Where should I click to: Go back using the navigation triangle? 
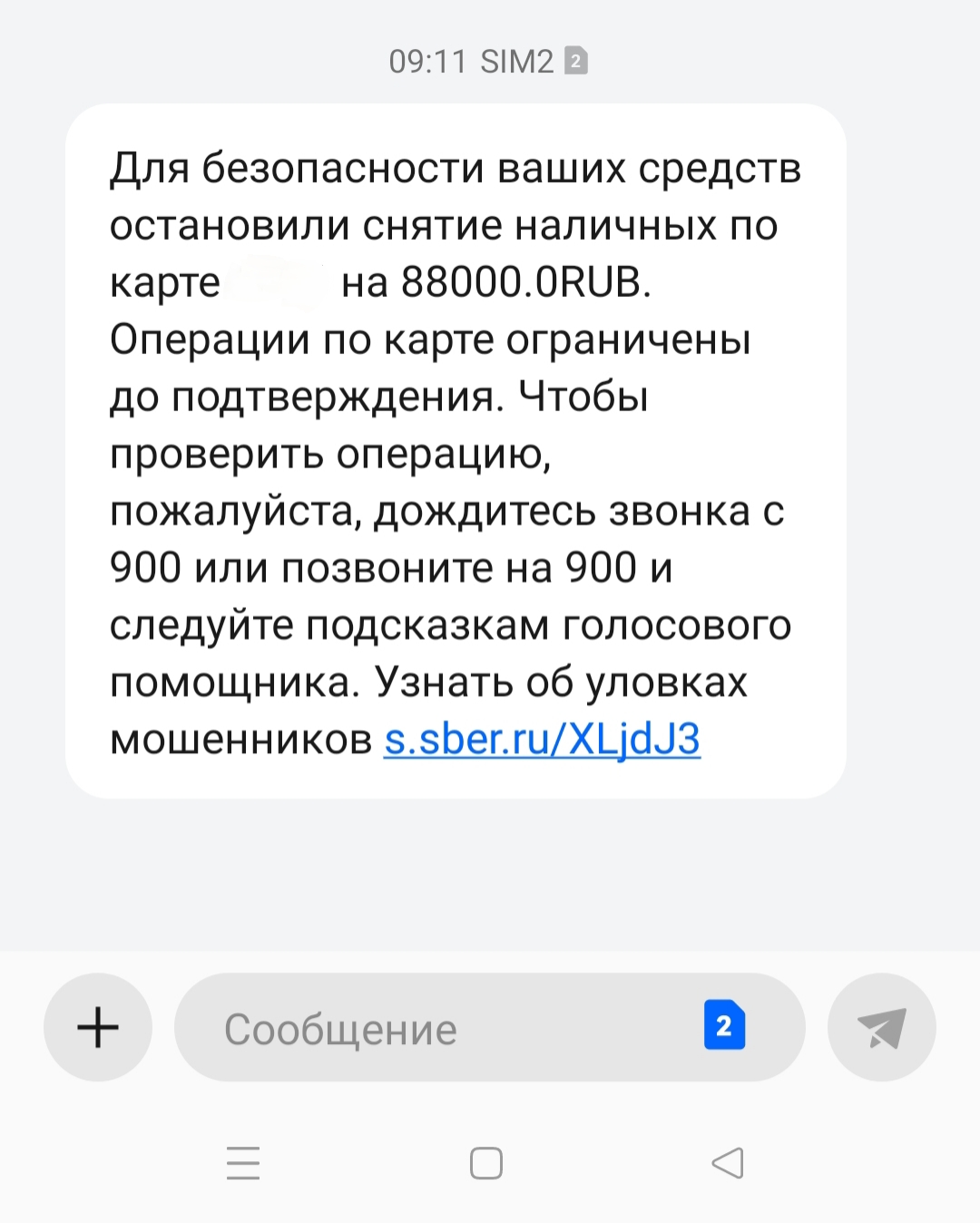[x=728, y=1162]
